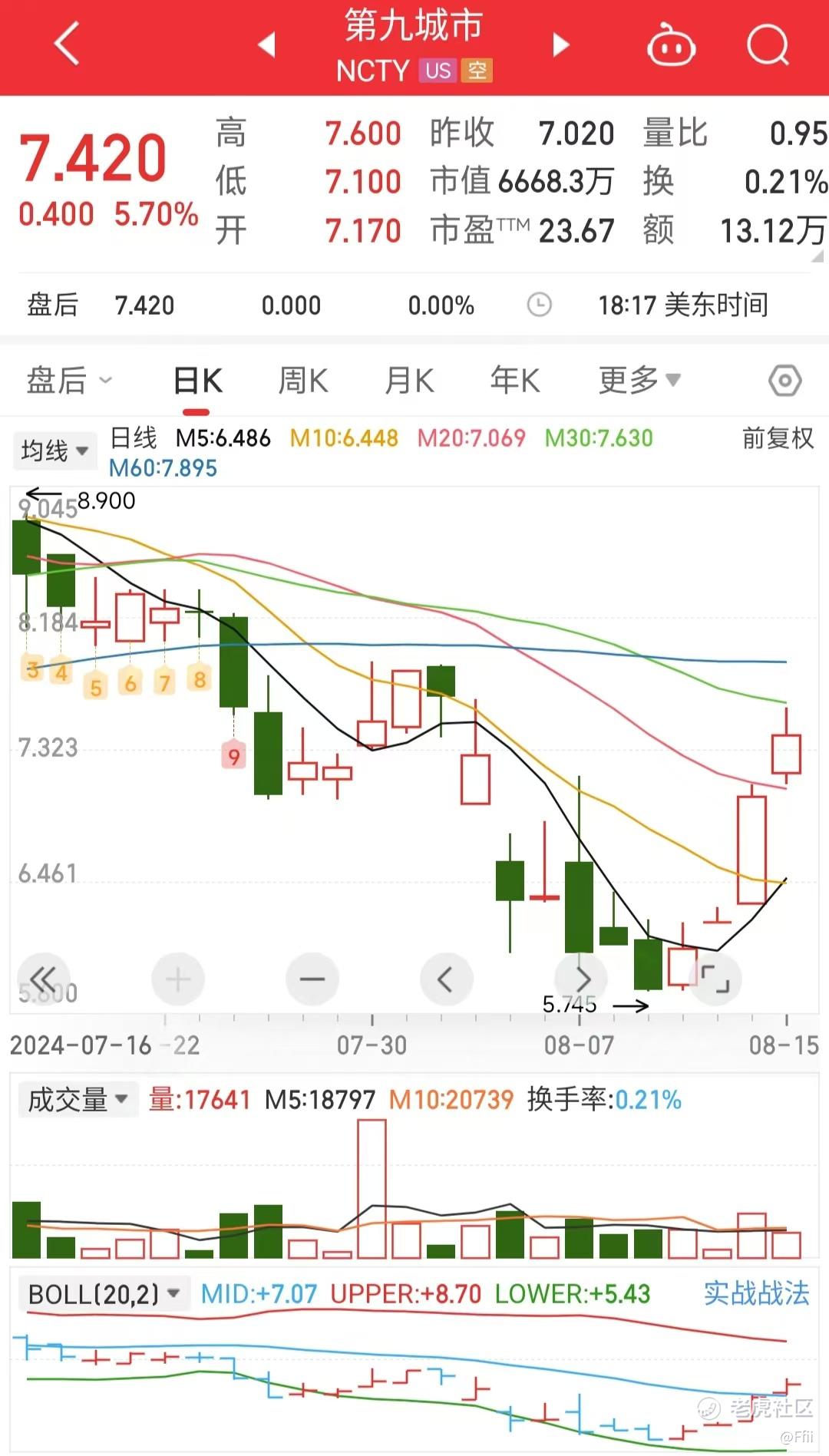
Task: Open the 成交量 indicator dropdown
Action: tap(77, 1100)
